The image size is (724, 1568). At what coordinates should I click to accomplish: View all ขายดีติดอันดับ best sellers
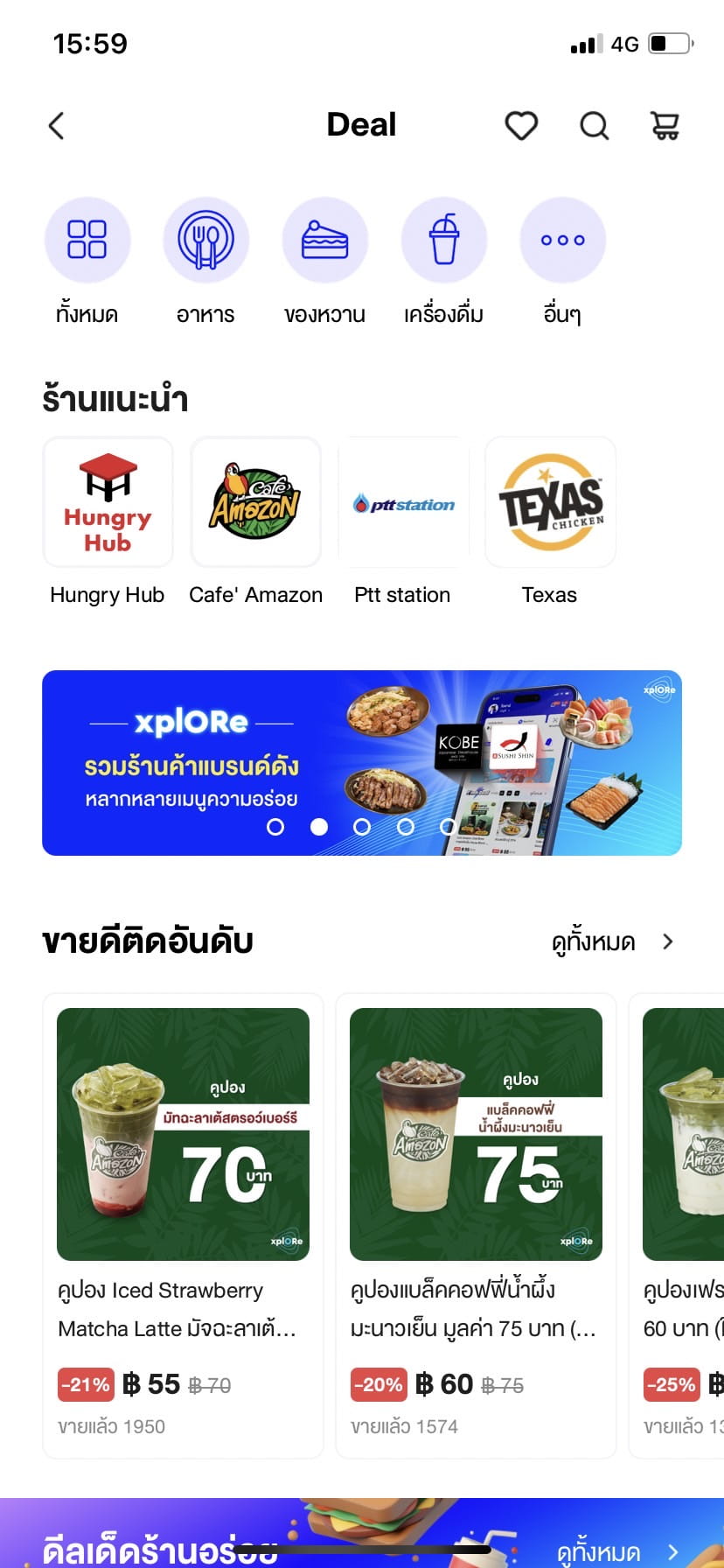[613, 942]
